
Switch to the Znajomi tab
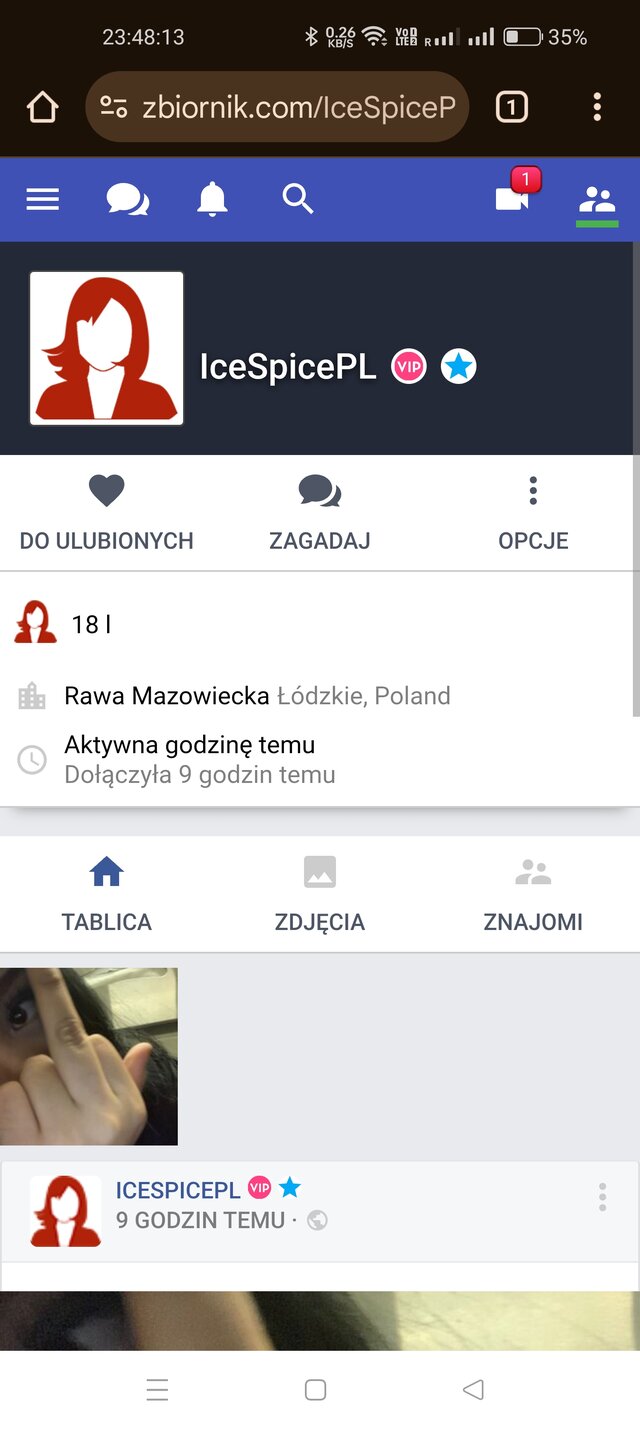click(x=533, y=894)
